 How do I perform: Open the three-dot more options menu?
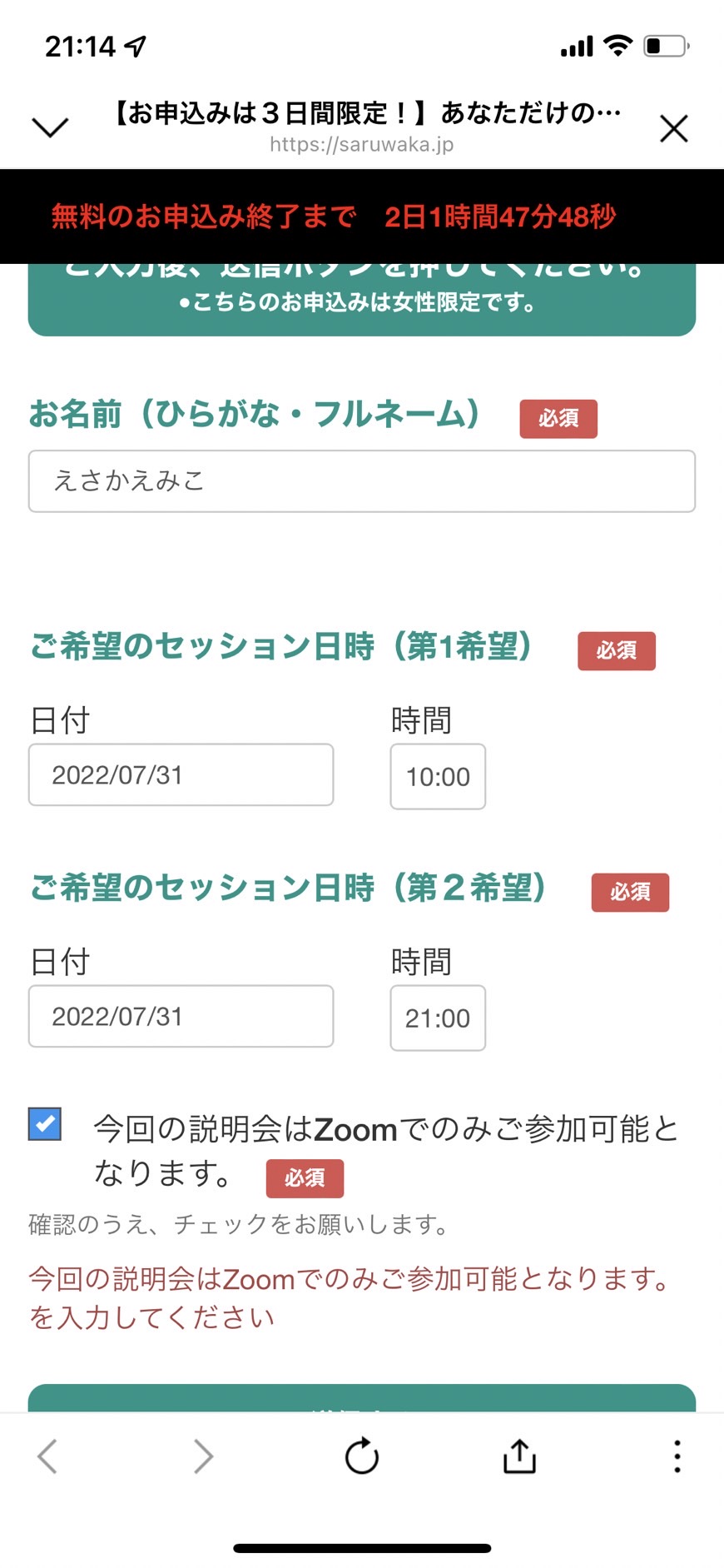click(677, 1456)
